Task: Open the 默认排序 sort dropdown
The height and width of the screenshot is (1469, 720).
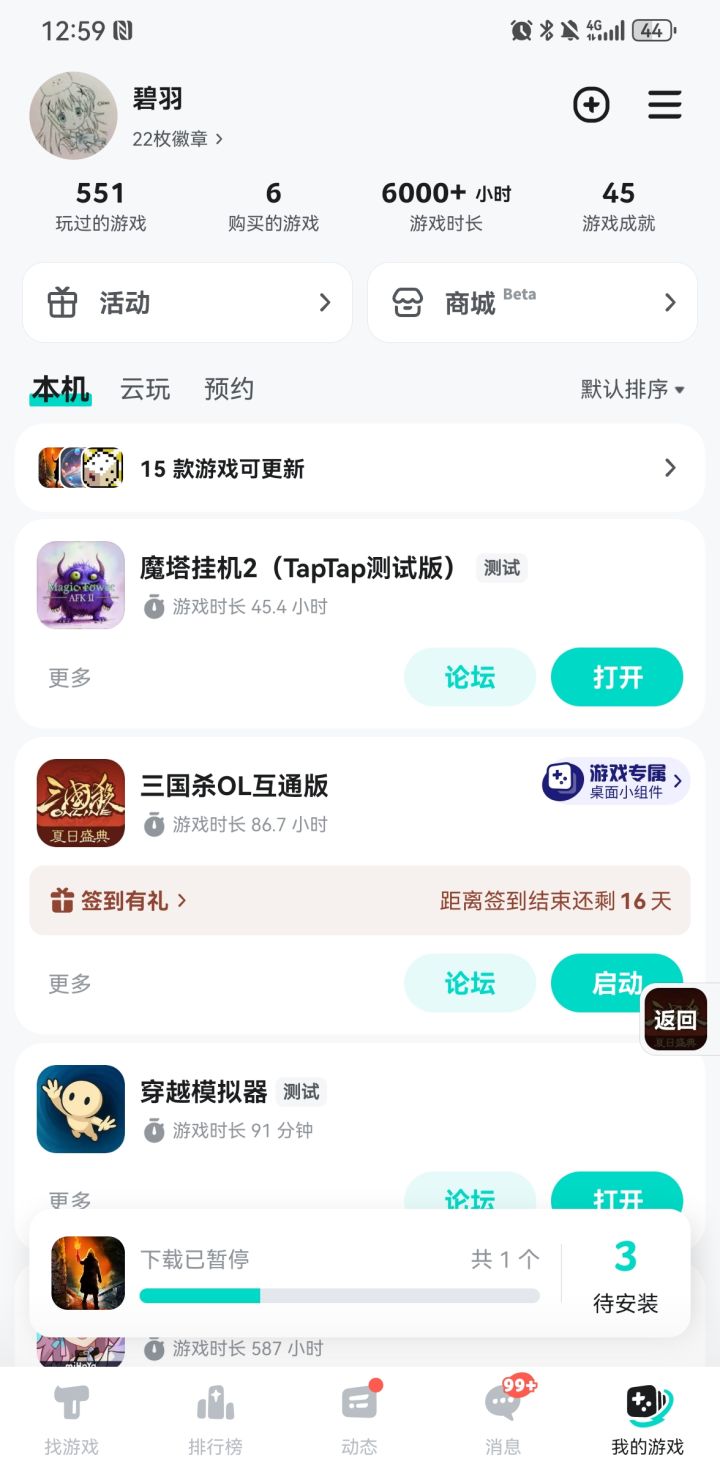Action: click(x=632, y=389)
